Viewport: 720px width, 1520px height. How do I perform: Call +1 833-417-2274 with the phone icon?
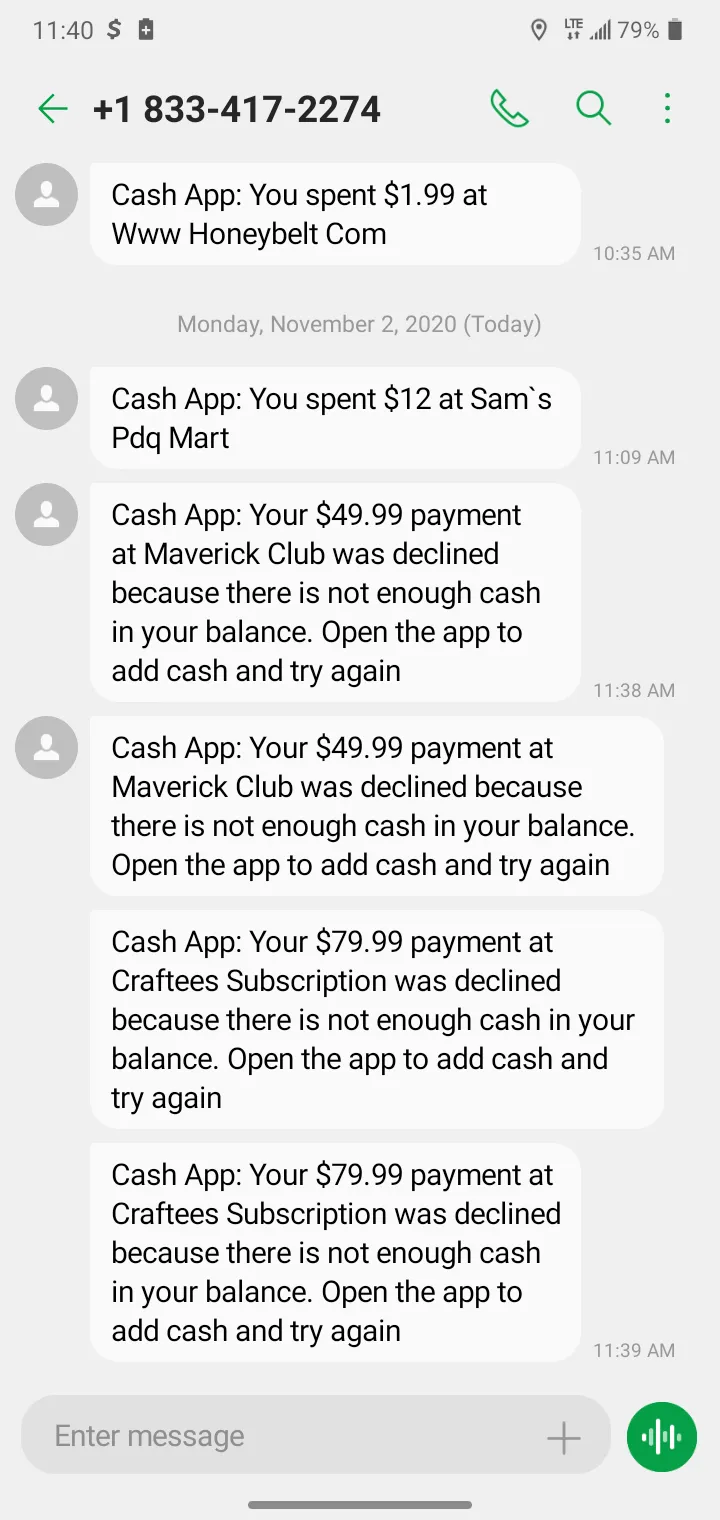tap(509, 108)
